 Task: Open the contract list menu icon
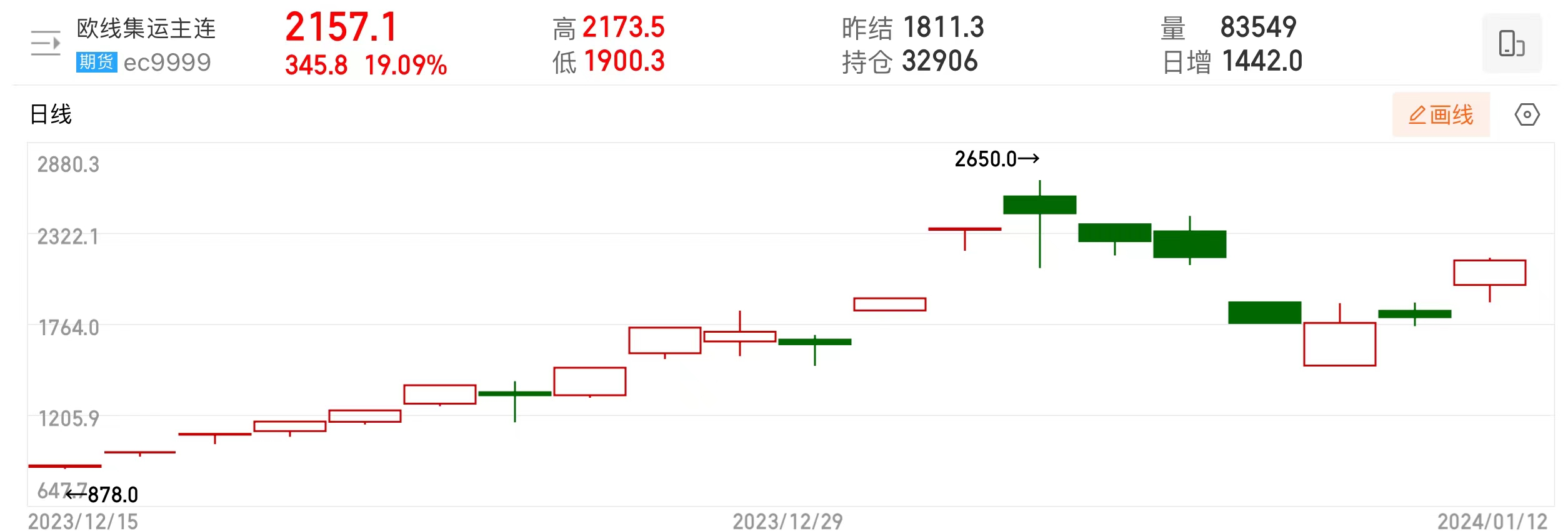click(46, 43)
